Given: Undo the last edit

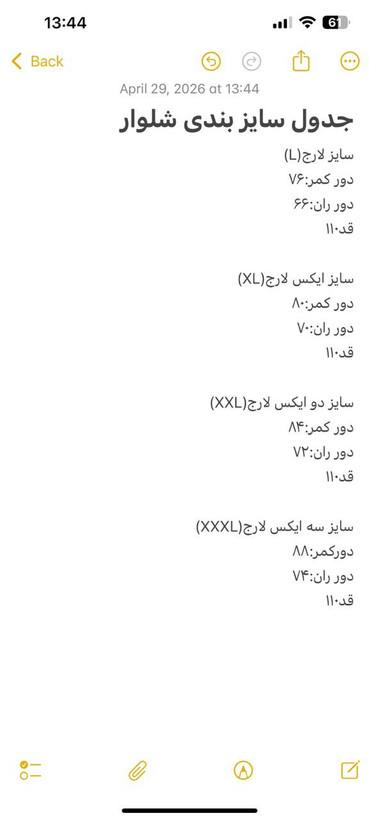Looking at the screenshot, I should coord(211,62).
